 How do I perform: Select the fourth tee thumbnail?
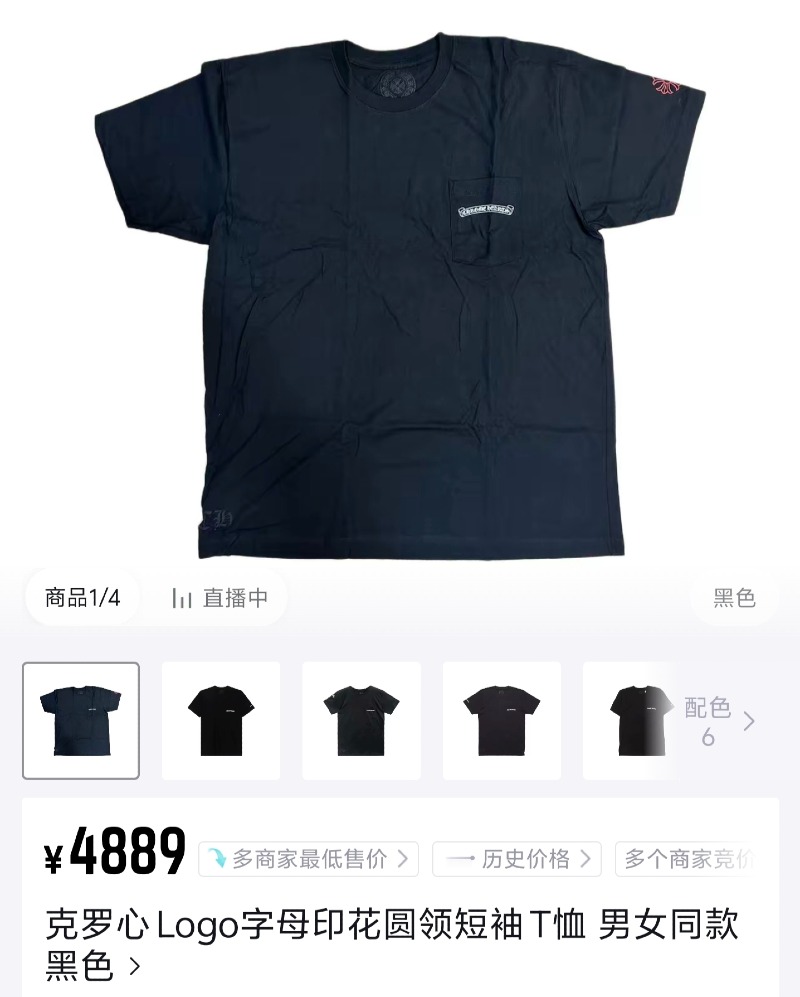[502, 721]
